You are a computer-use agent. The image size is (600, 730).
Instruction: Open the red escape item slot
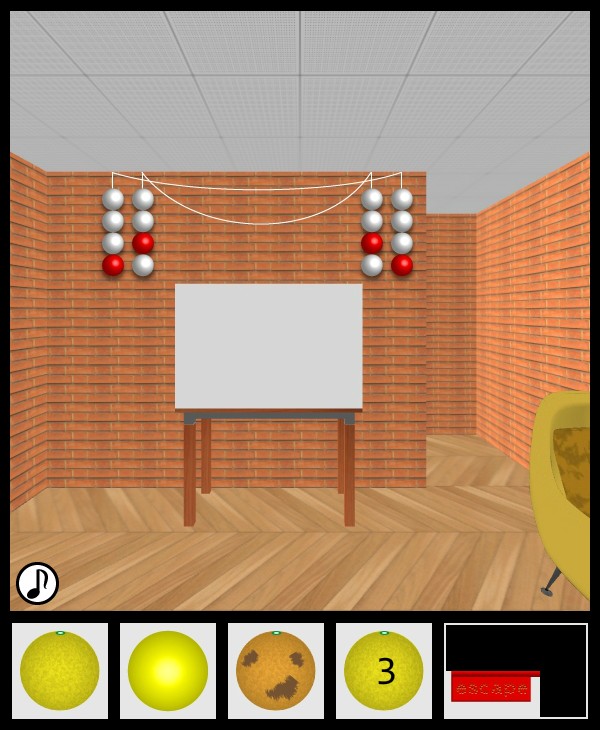[x=491, y=686]
